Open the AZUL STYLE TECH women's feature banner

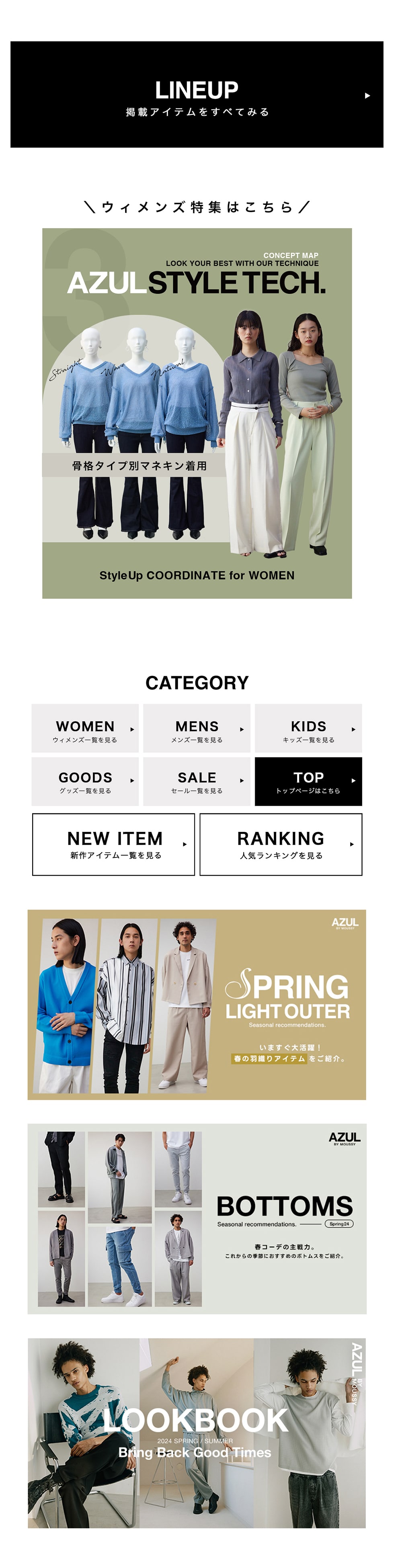[197, 413]
